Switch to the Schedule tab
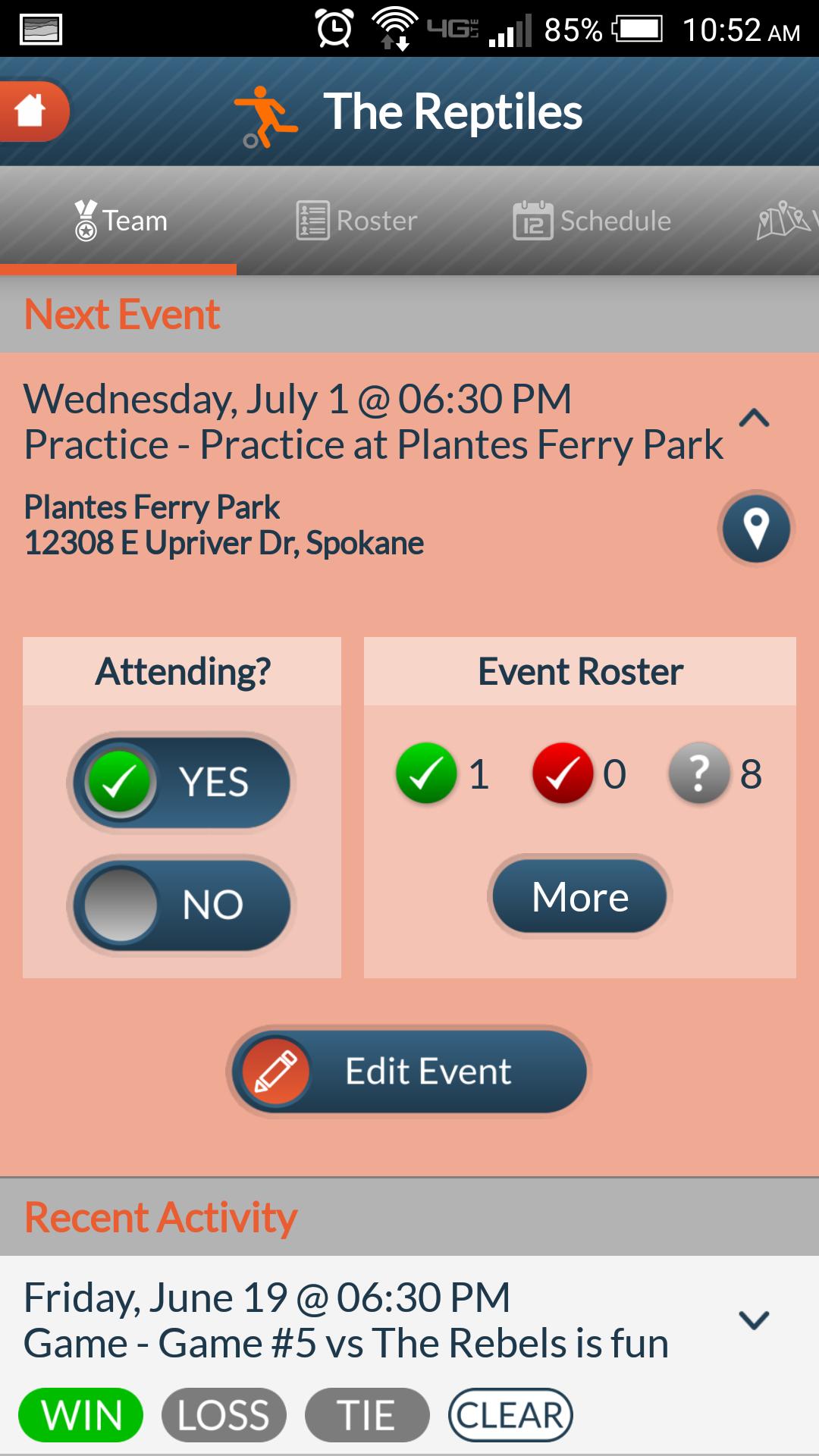This screenshot has width=819, height=1456. click(x=592, y=221)
